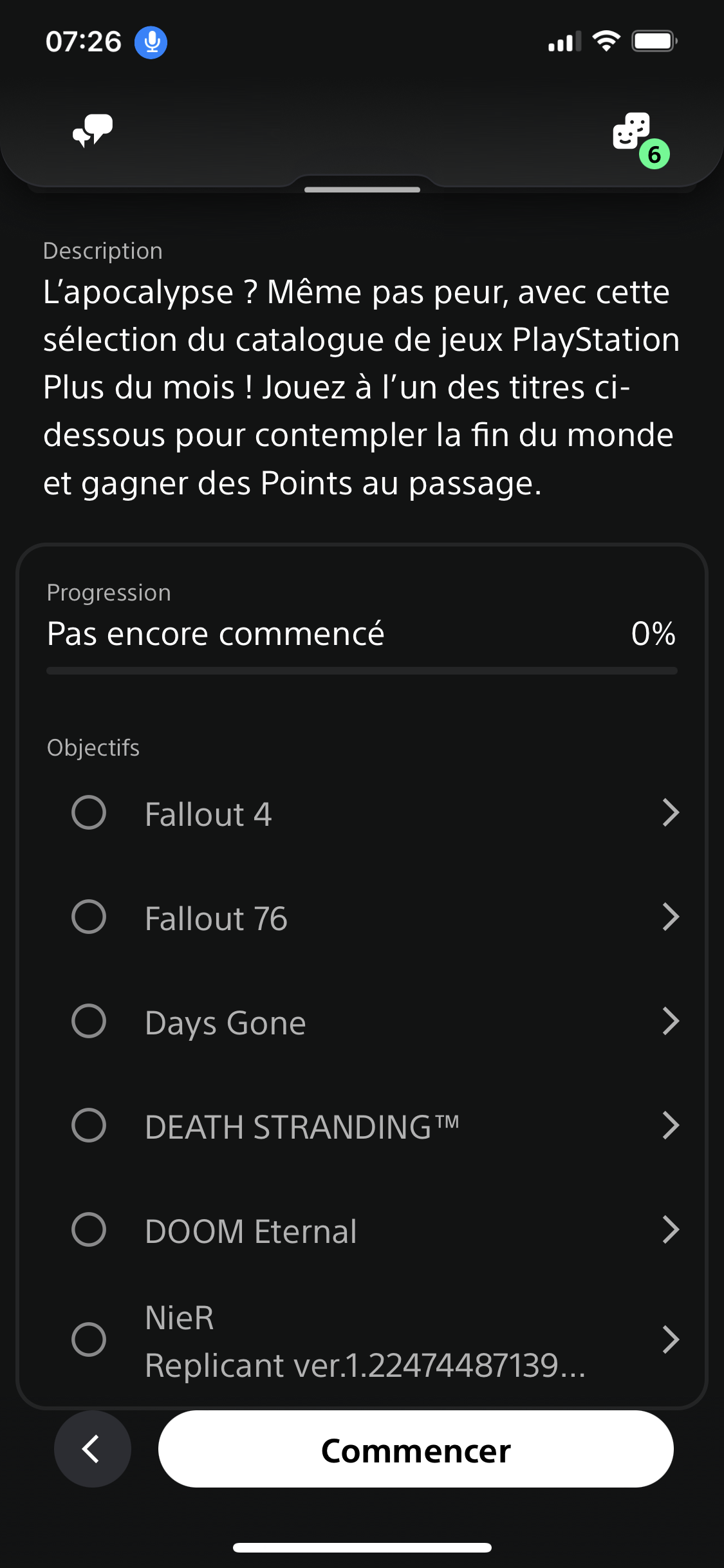Open the Fallout 4 objective
The image size is (724, 1568).
(x=375, y=813)
